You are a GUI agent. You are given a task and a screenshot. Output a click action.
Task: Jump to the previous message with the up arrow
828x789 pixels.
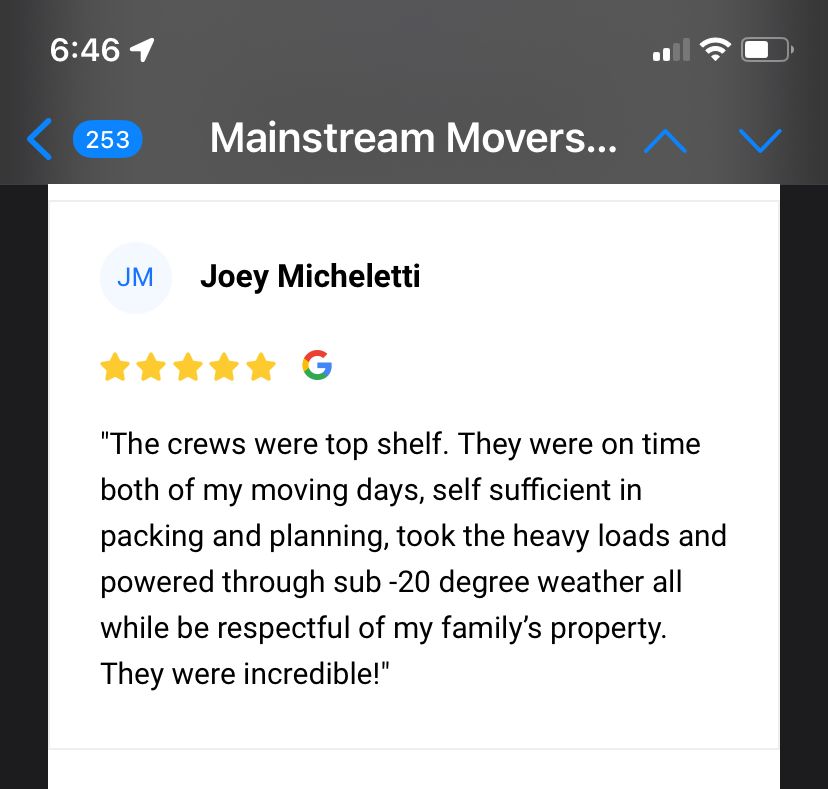665,141
